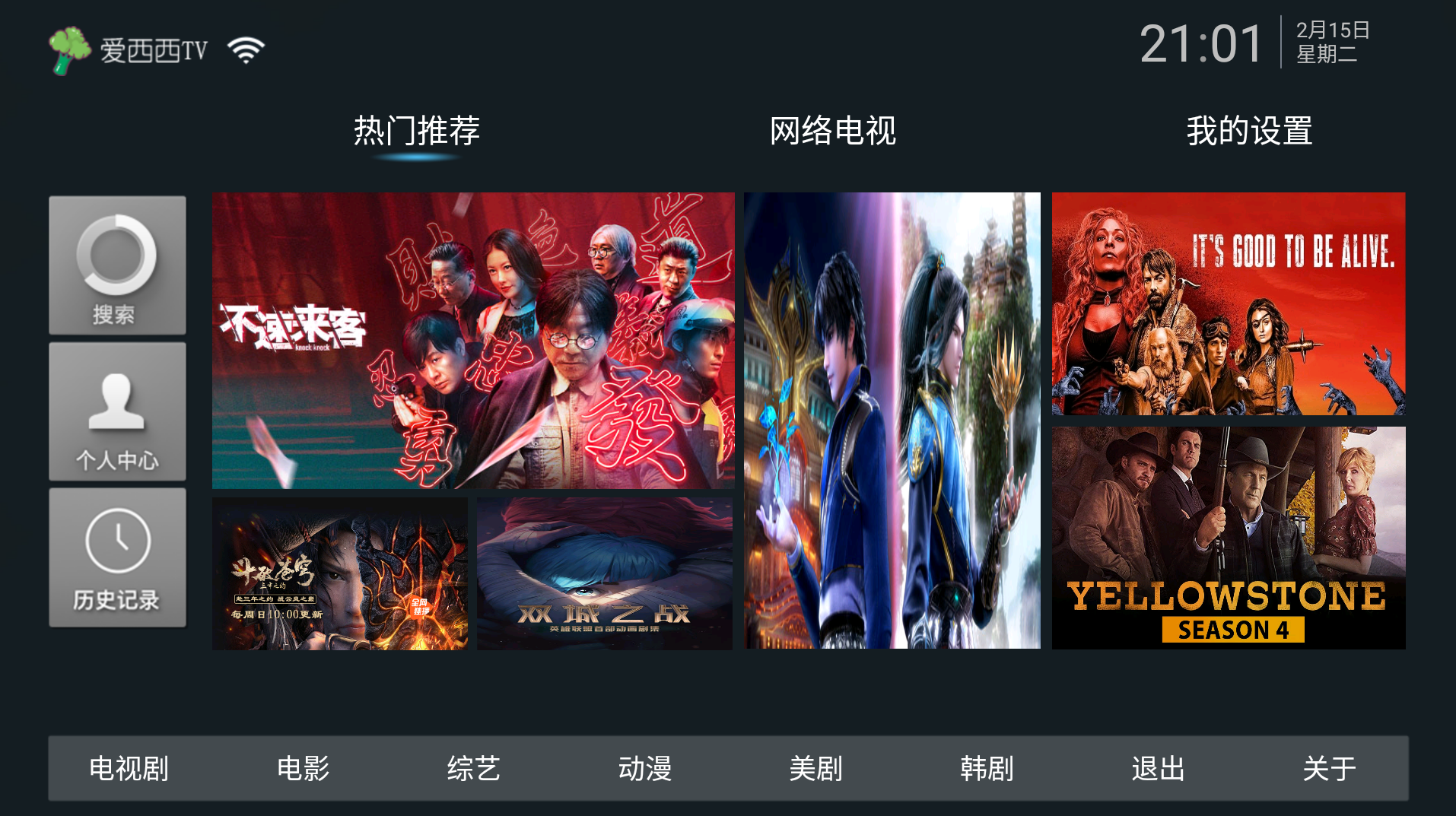Tap 退出 to exit the app
1456x816 pixels.
[x=1158, y=768]
